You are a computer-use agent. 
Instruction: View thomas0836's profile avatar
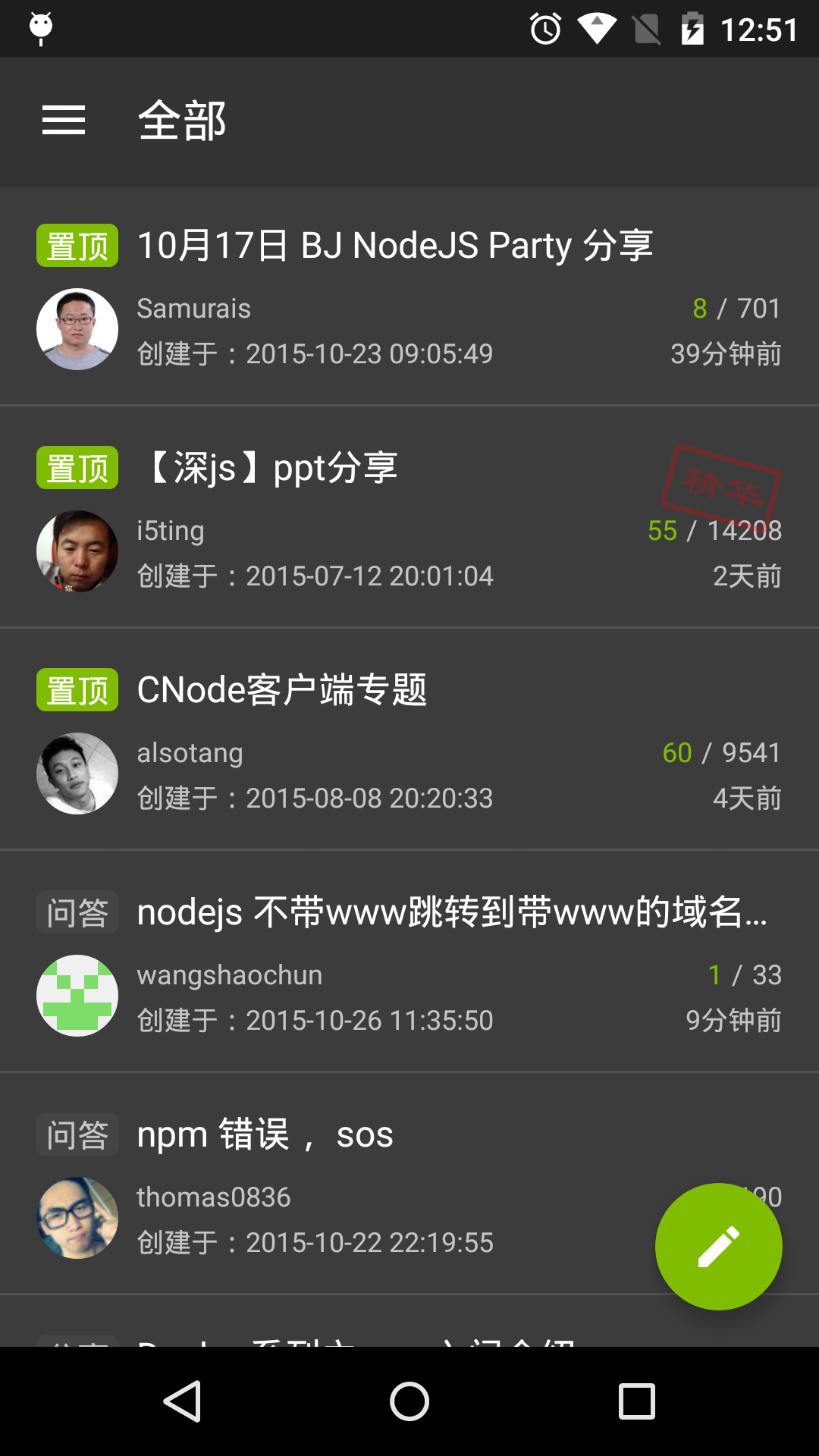point(77,1218)
